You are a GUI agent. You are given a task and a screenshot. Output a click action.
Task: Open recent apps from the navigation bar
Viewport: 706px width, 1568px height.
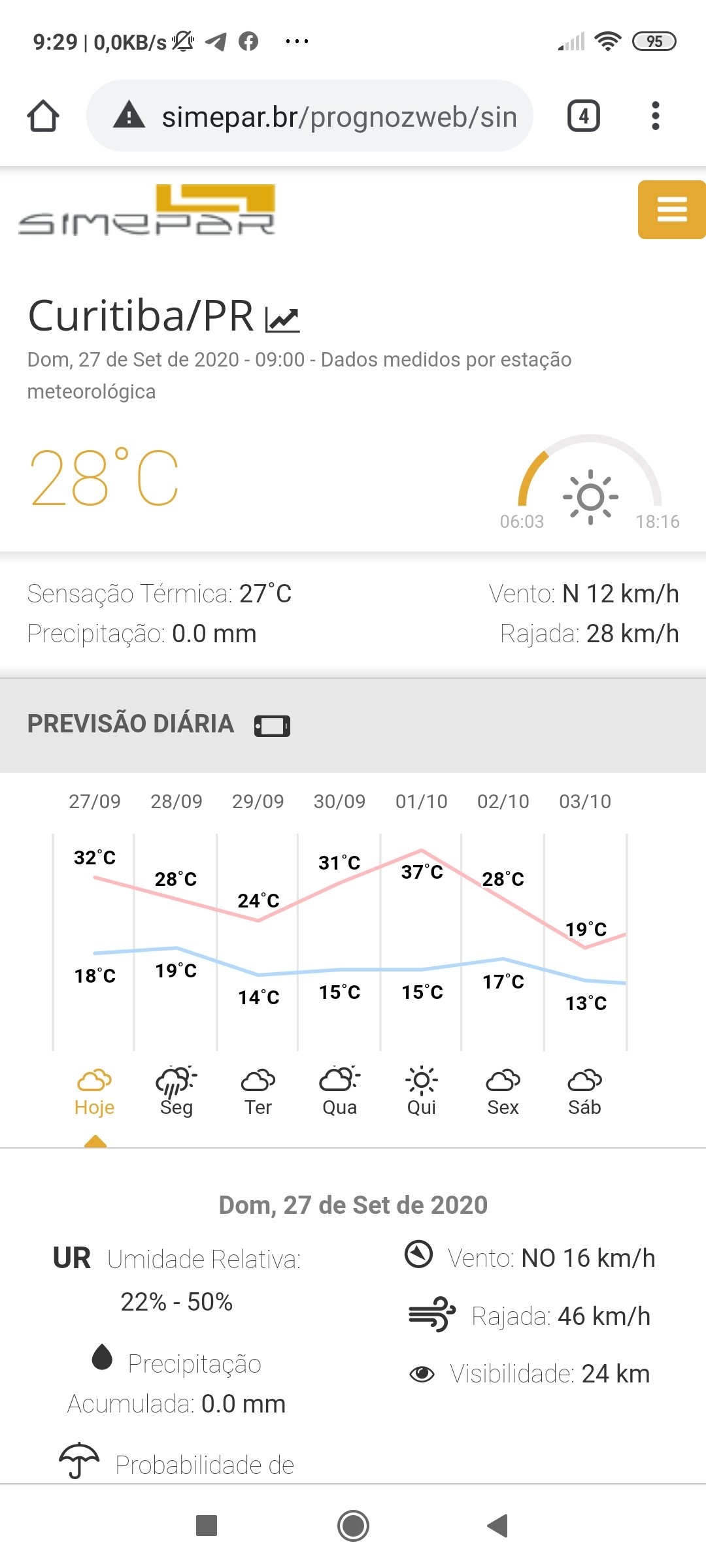(207, 1526)
